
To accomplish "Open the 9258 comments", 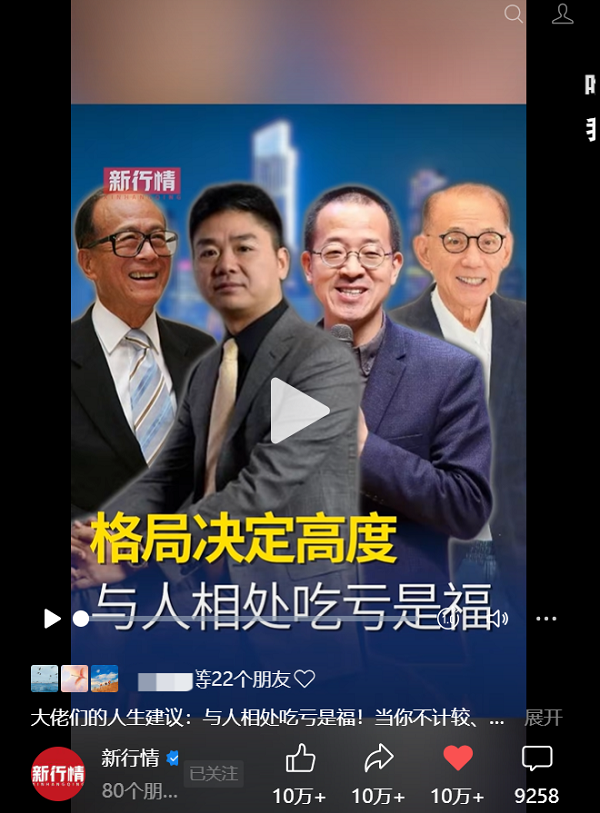I will 537,760.
